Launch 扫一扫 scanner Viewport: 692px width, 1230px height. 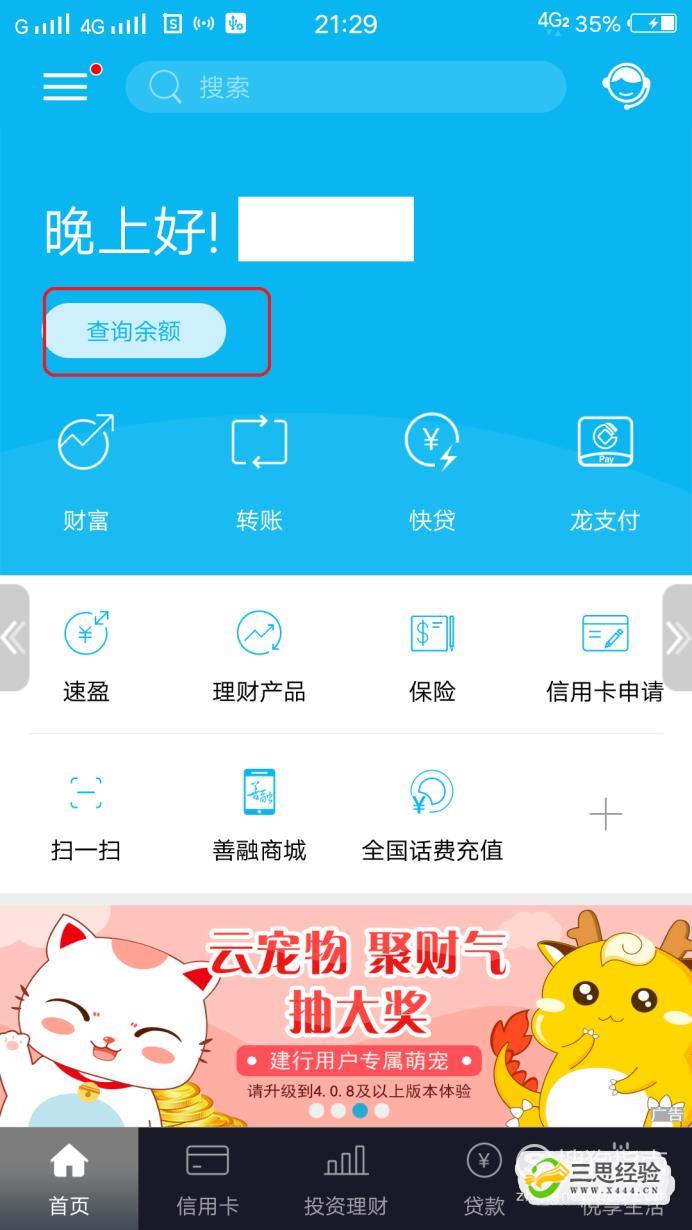click(x=86, y=815)
